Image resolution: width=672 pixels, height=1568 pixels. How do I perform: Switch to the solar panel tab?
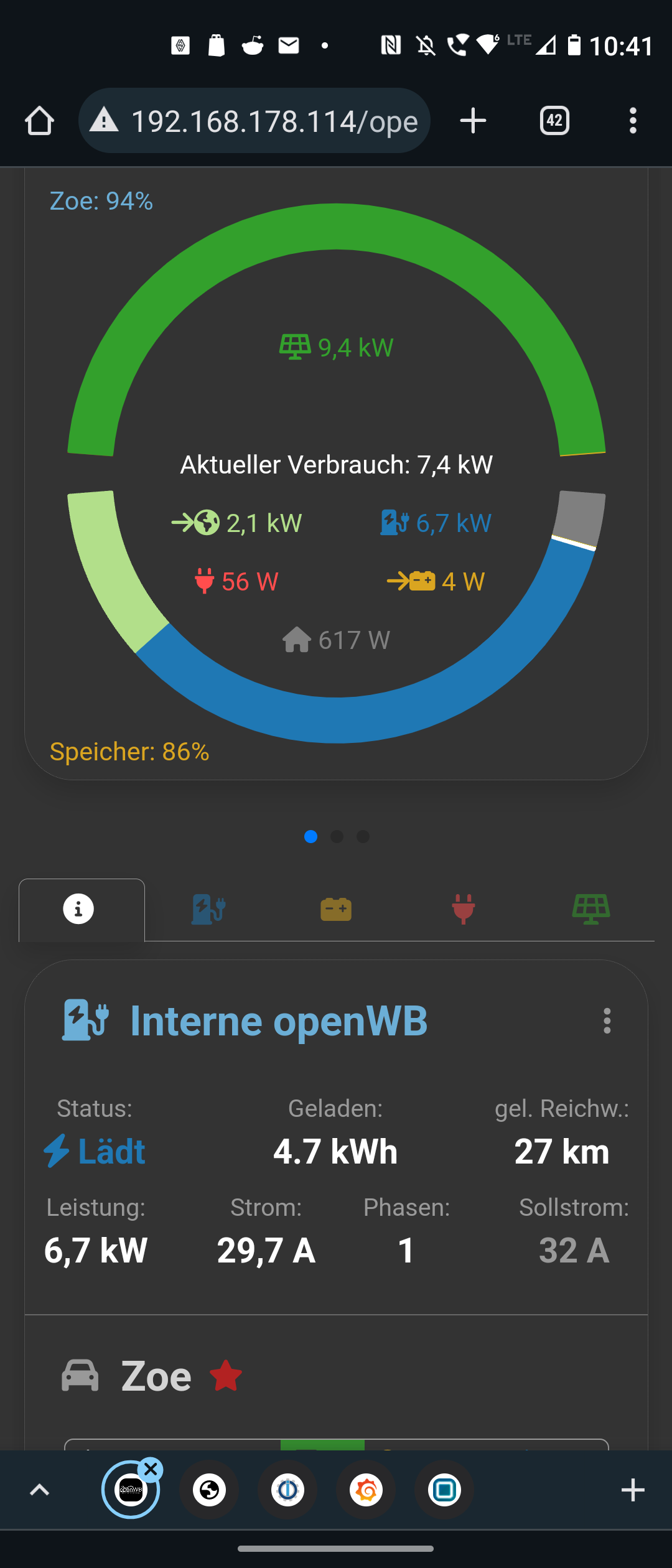(x=591, y=909)
